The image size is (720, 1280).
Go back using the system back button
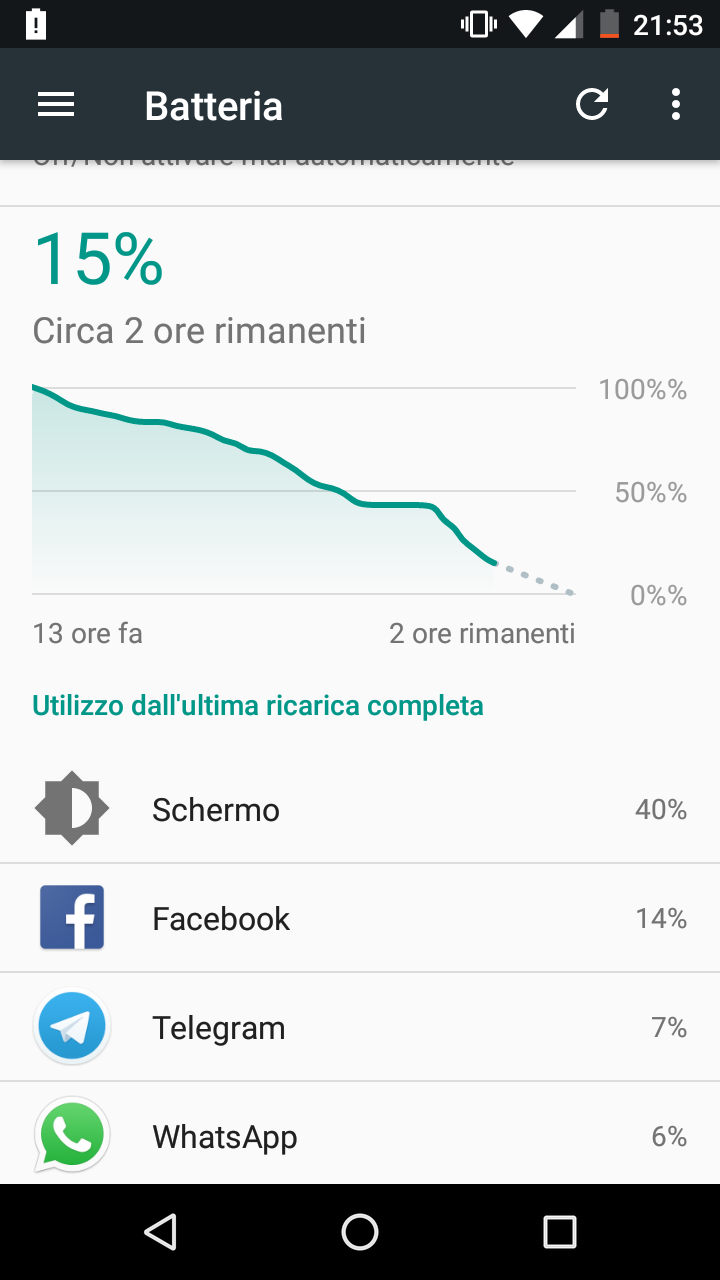click(x=160, y=1232)
